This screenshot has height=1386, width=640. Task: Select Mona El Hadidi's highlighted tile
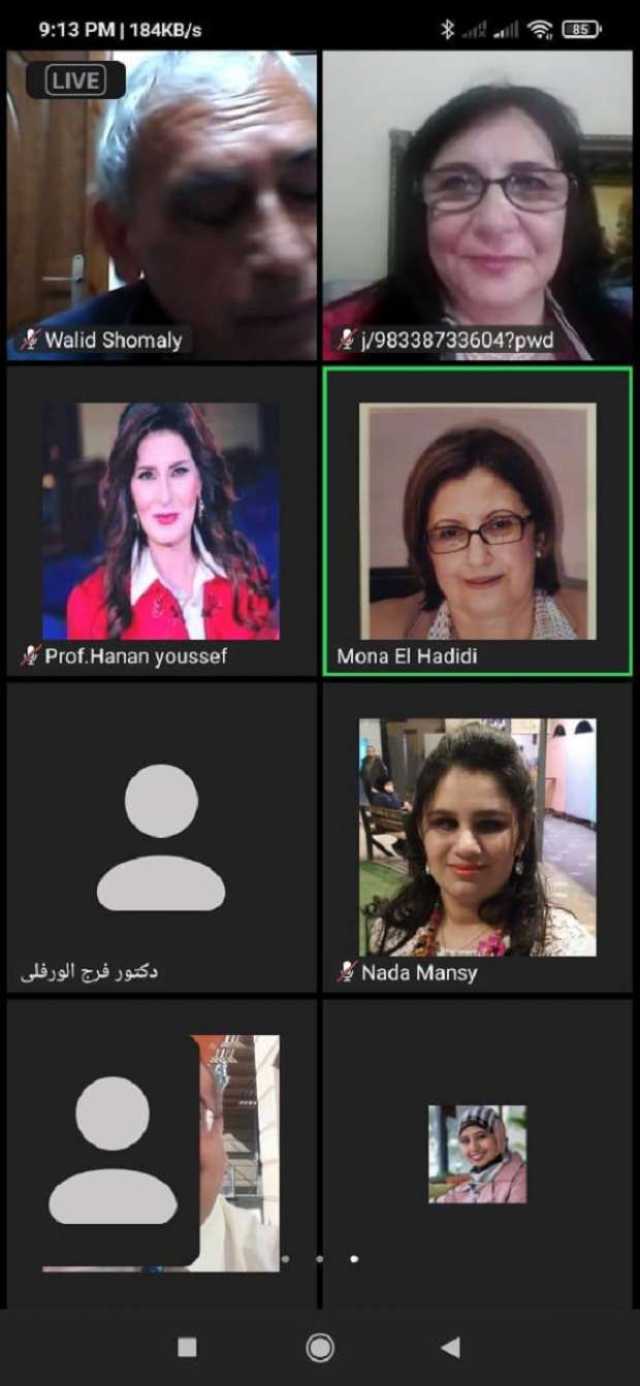click(477, 520)
